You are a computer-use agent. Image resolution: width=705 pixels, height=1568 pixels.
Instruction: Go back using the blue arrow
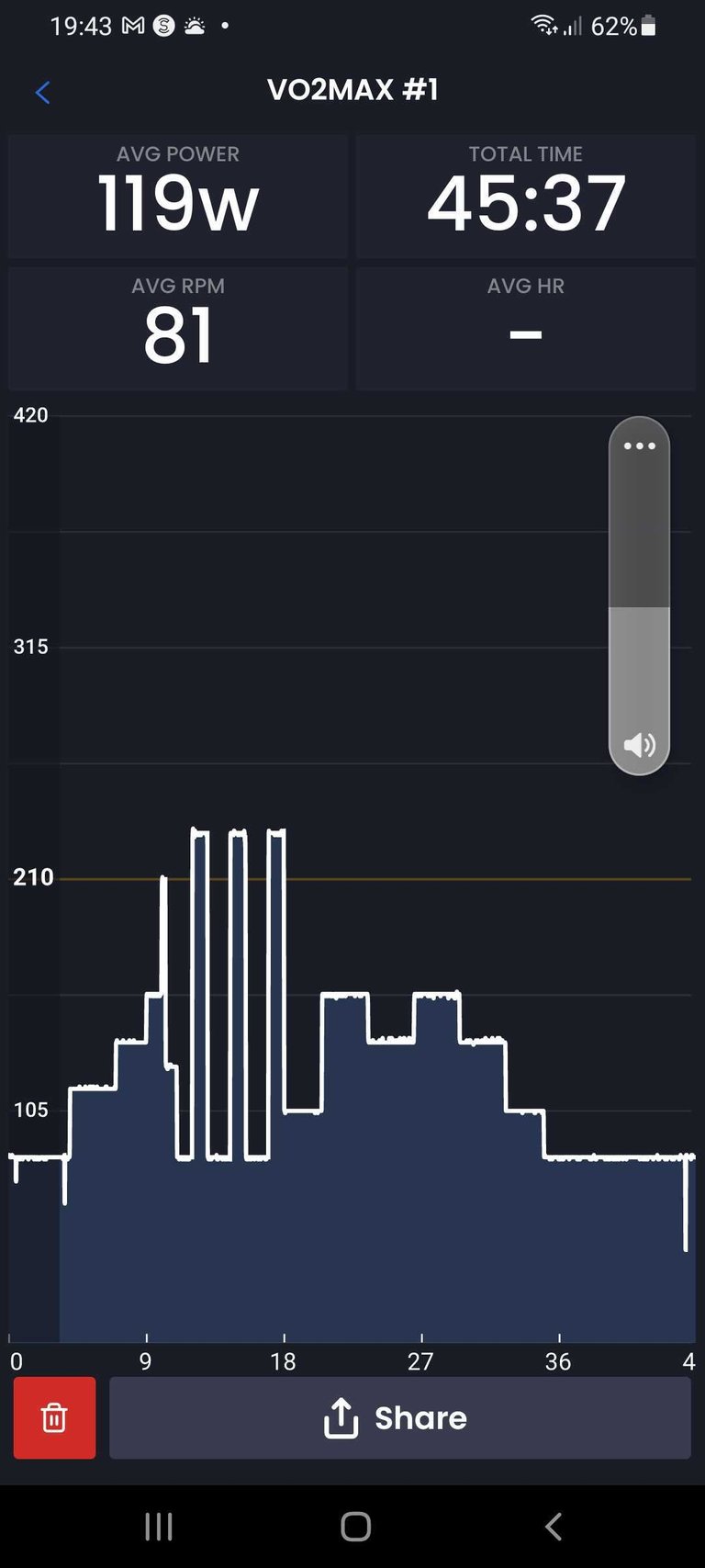[42, 92]
